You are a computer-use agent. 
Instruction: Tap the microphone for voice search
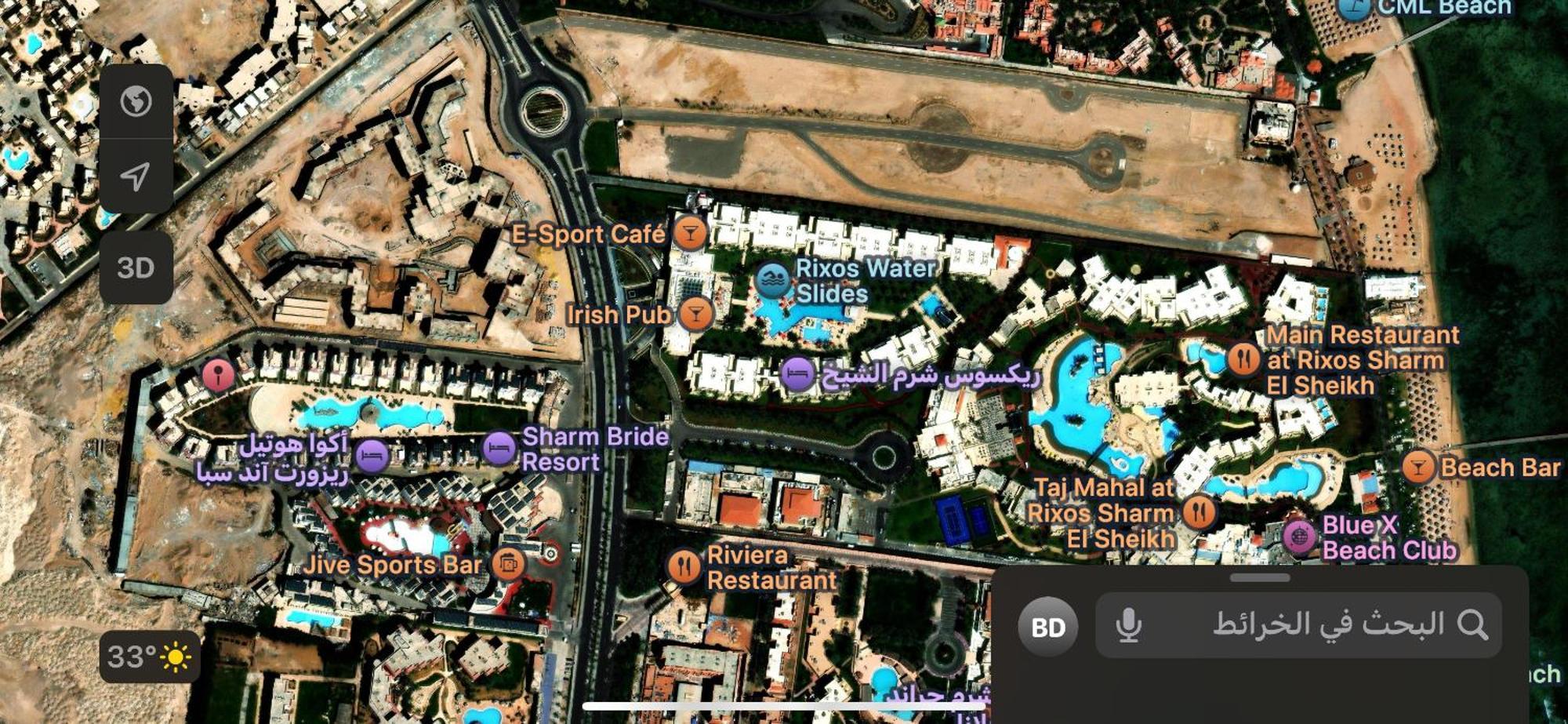pos(1128,625)
